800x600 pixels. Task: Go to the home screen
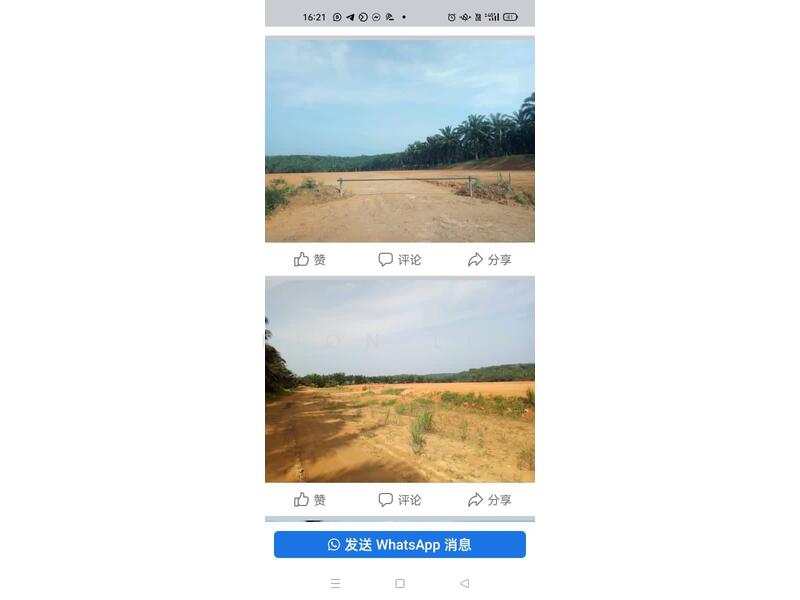tap(400, 583)
